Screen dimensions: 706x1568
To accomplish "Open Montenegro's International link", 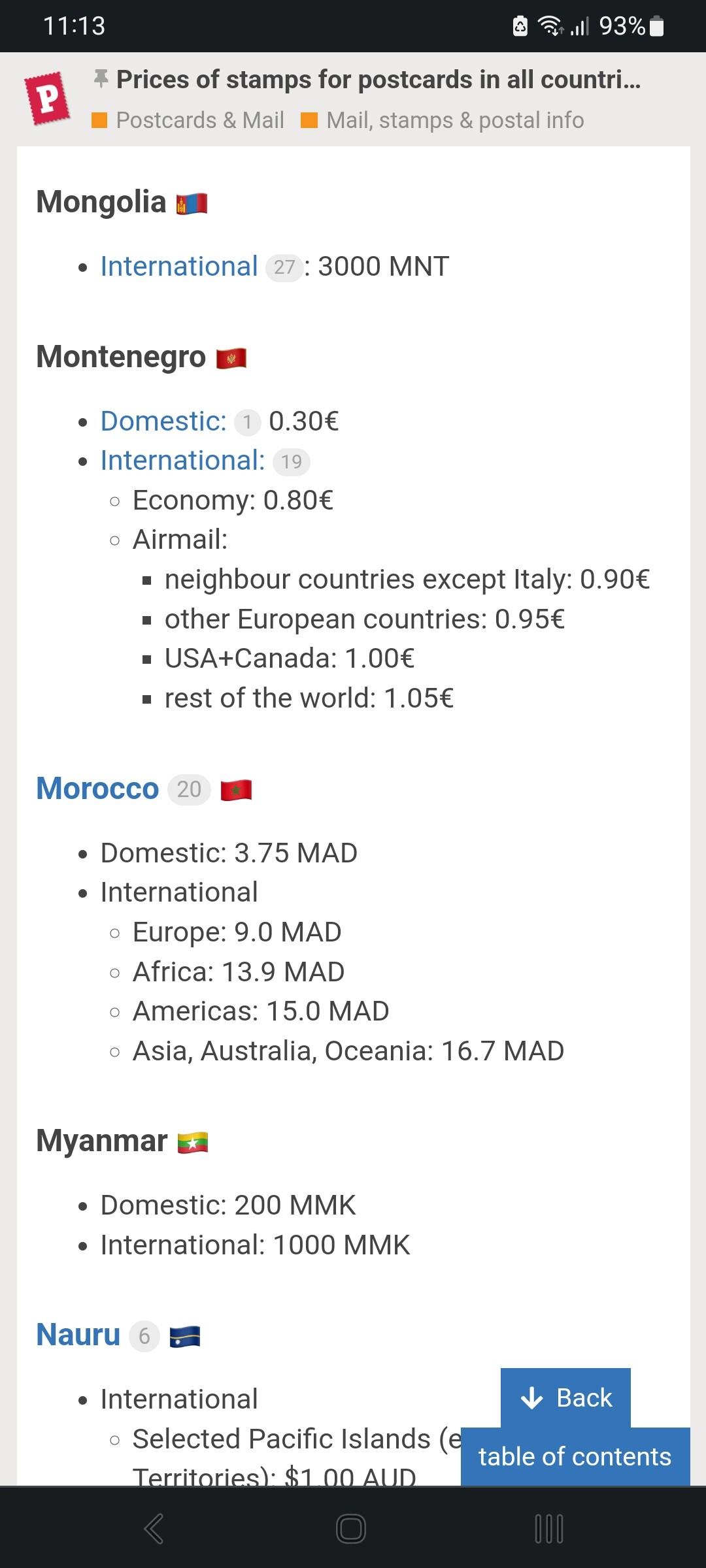I will [x=183, y=461].
